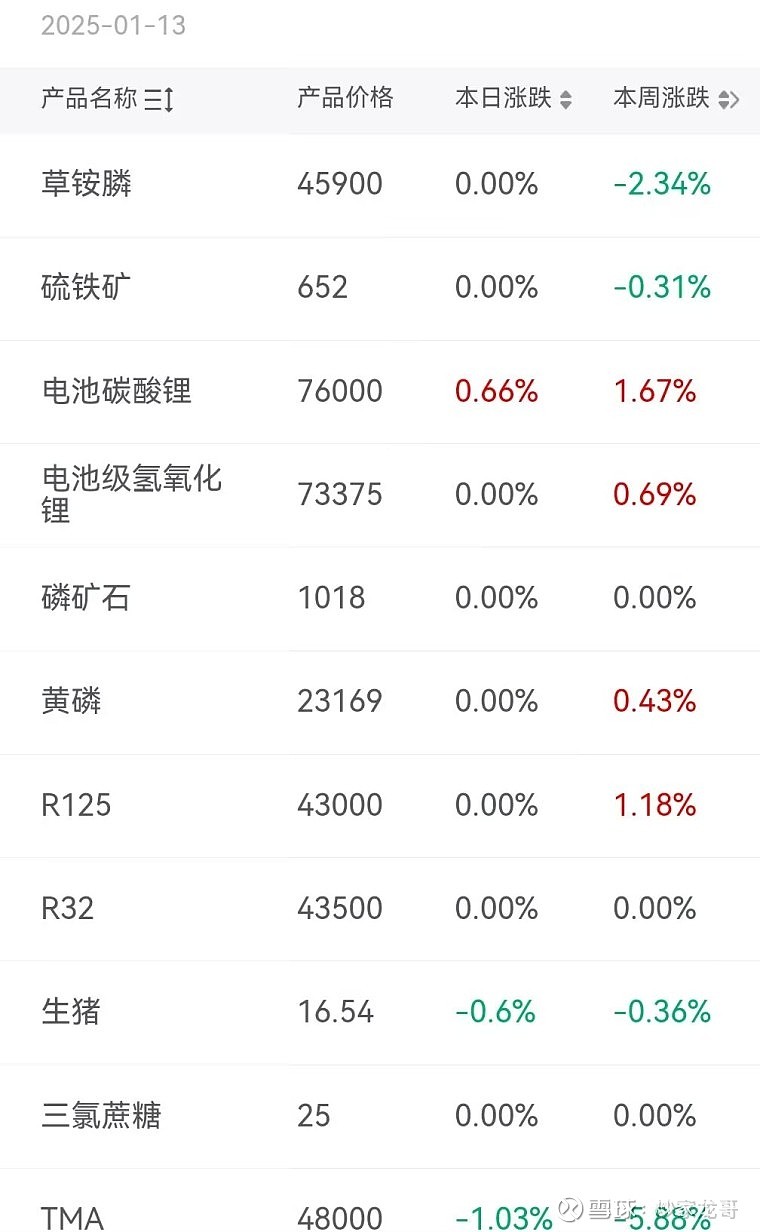Click the right-pointing chevron after 本周涨跌
The image size is (760, 1232).
(x=736, y=99)
